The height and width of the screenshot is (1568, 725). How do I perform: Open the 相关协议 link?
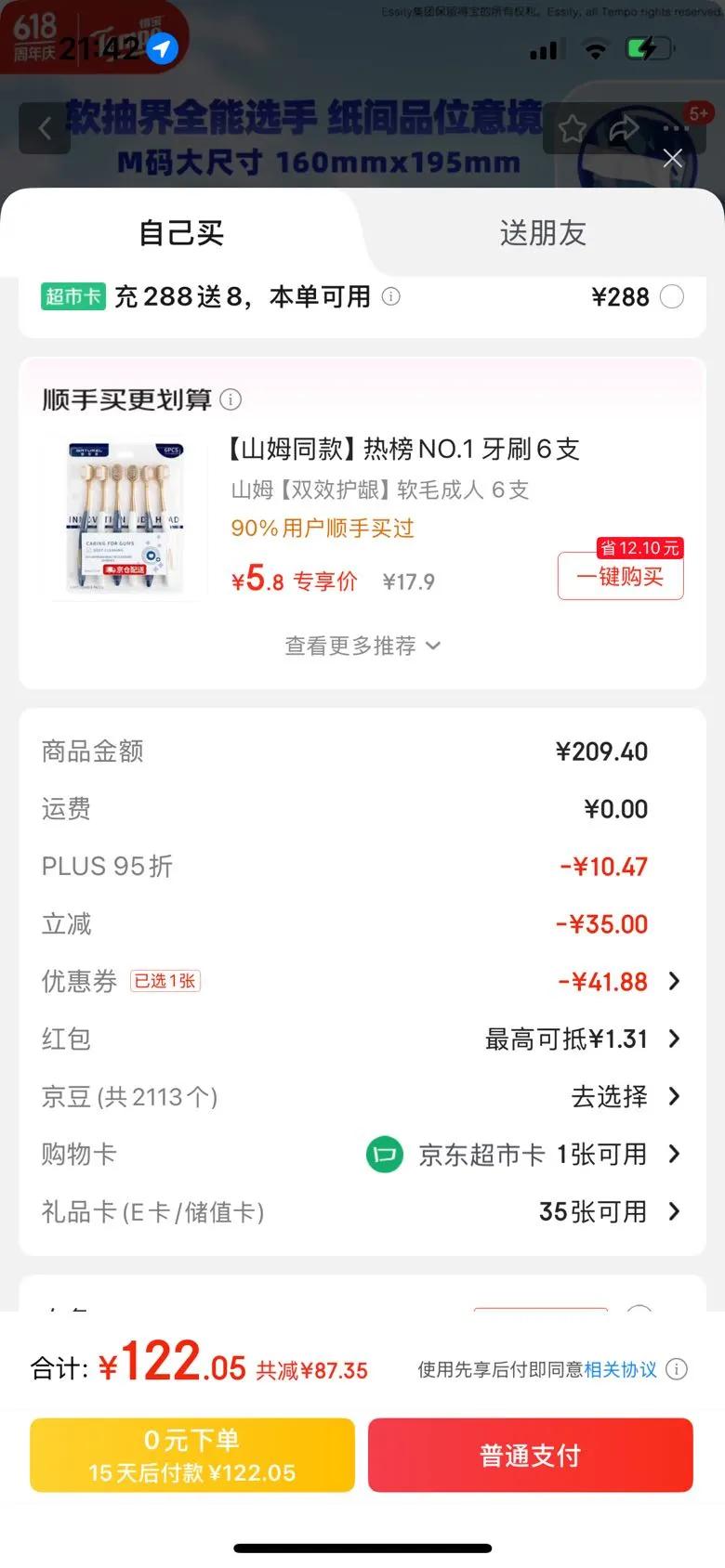pos(620,1369)
